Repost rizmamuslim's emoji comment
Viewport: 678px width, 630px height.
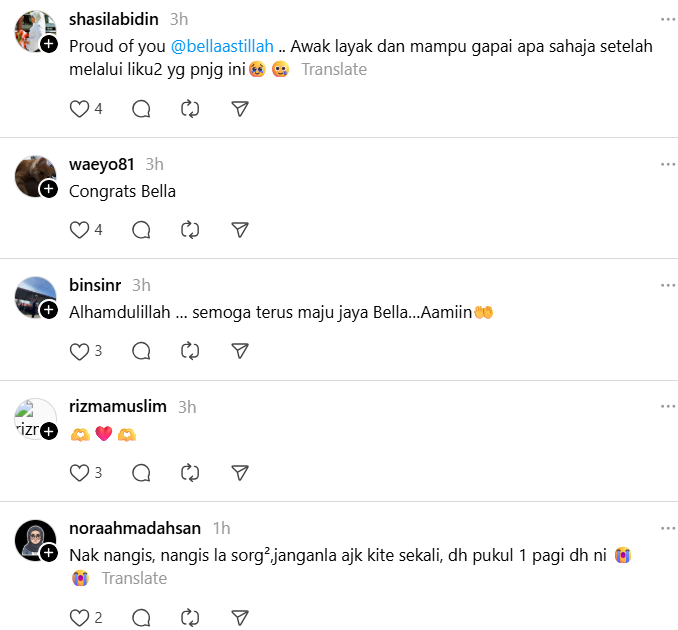[190, 472]
